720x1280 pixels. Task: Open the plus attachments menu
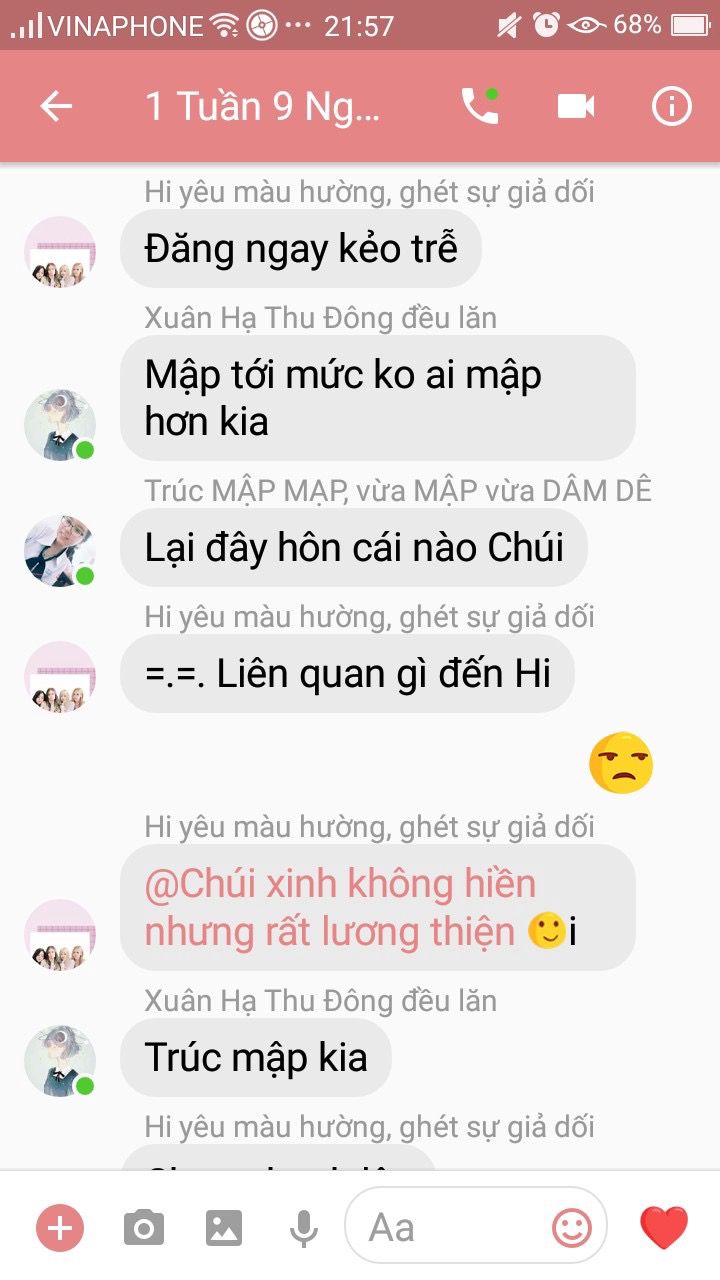(x=60, y=1227)
